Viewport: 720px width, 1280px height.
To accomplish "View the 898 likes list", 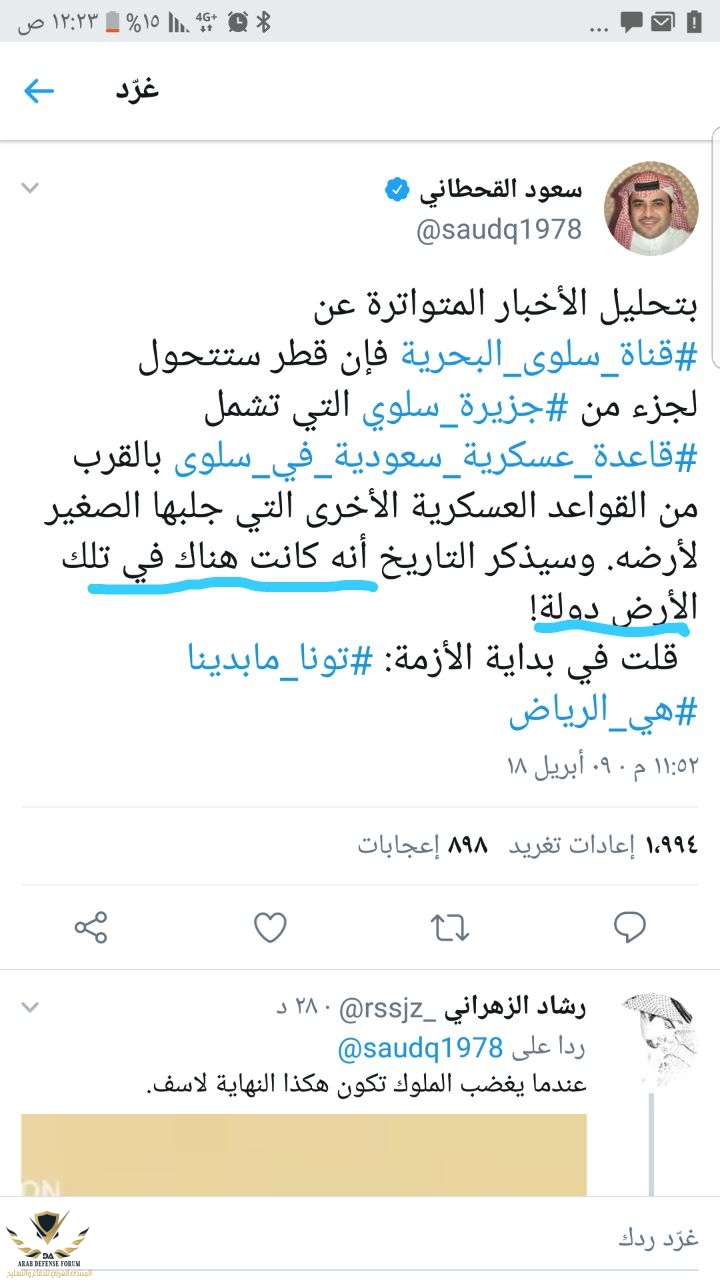I will [423, 845].
